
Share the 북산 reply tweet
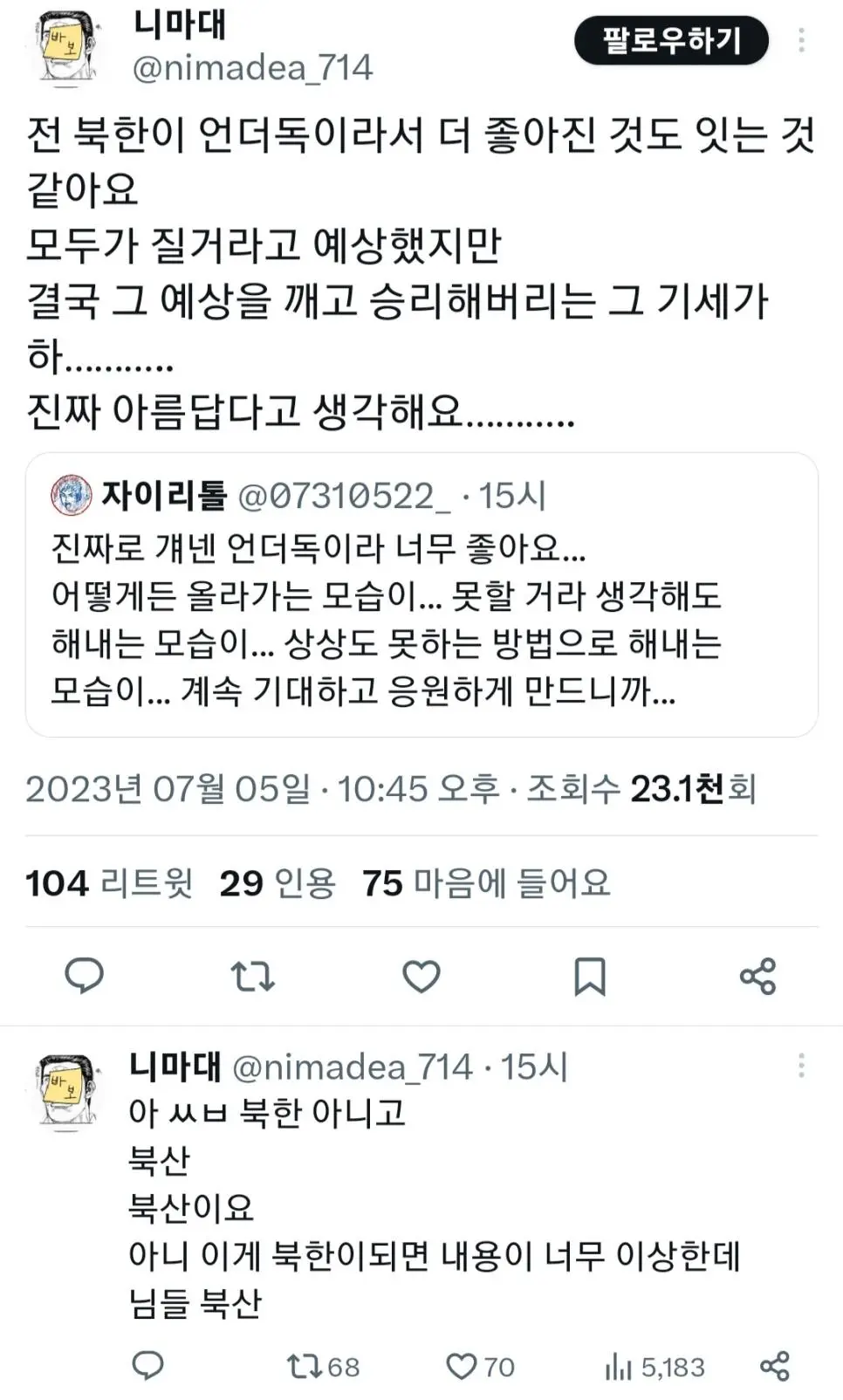774,1366
